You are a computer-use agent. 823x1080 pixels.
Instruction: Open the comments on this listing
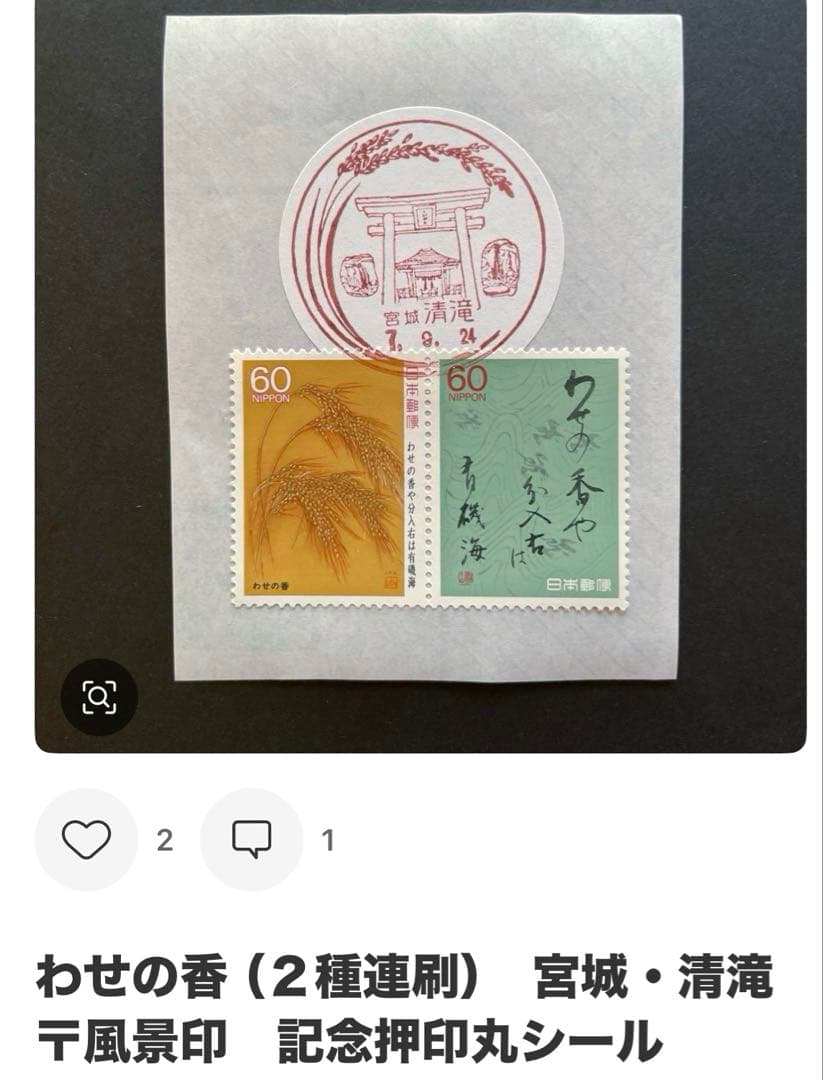pyautogui.click(x=251, y=840)
